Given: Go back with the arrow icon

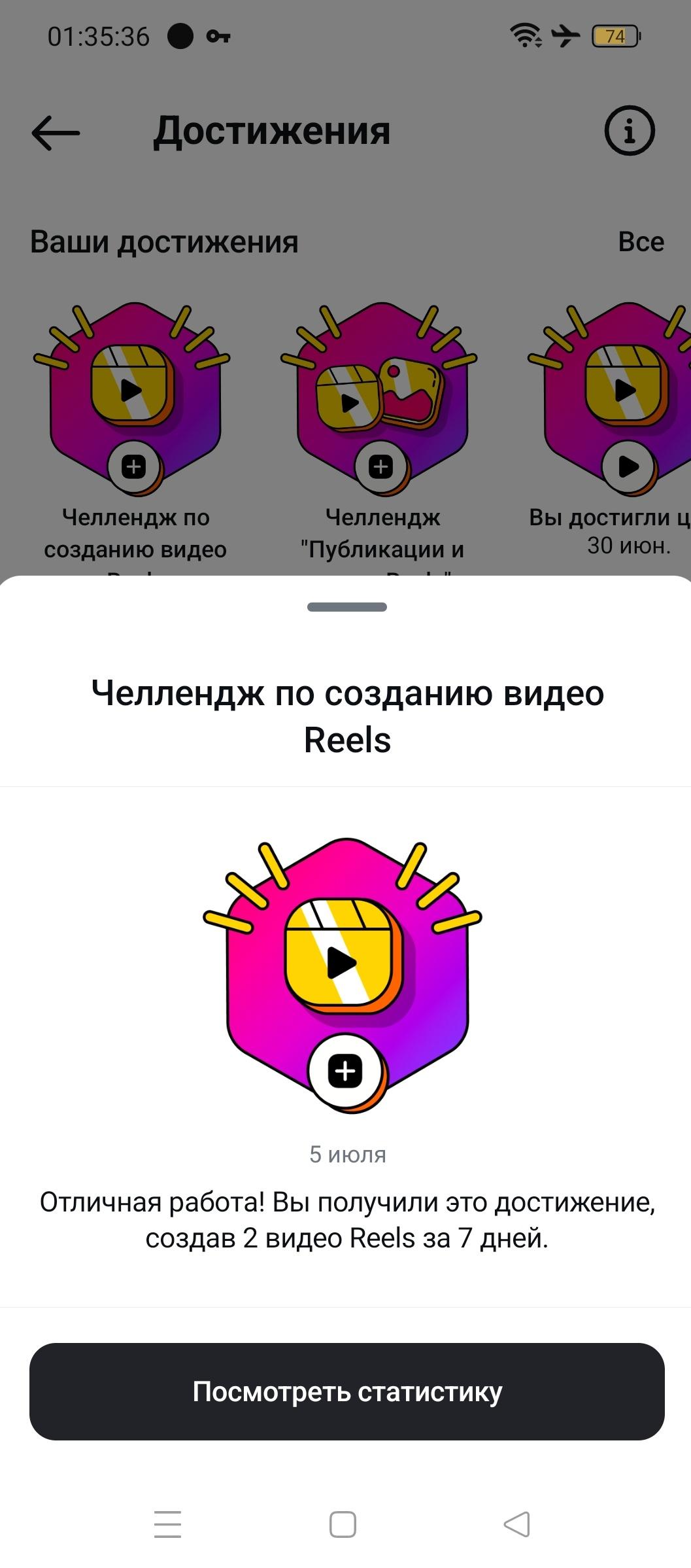Looking at the screenshot, I should click(x=56, y=132).
